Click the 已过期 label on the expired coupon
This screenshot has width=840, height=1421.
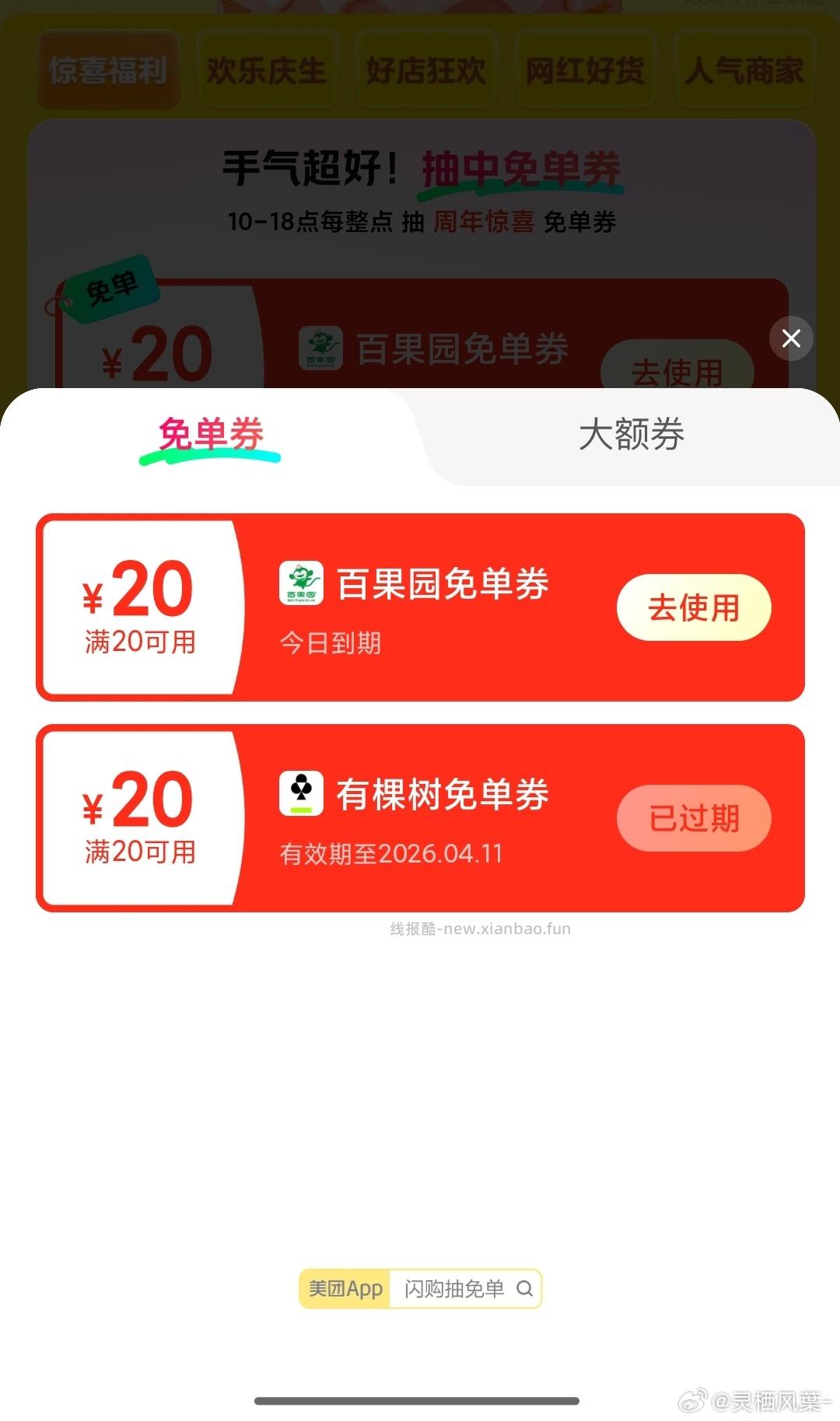[x=692, y=817]
